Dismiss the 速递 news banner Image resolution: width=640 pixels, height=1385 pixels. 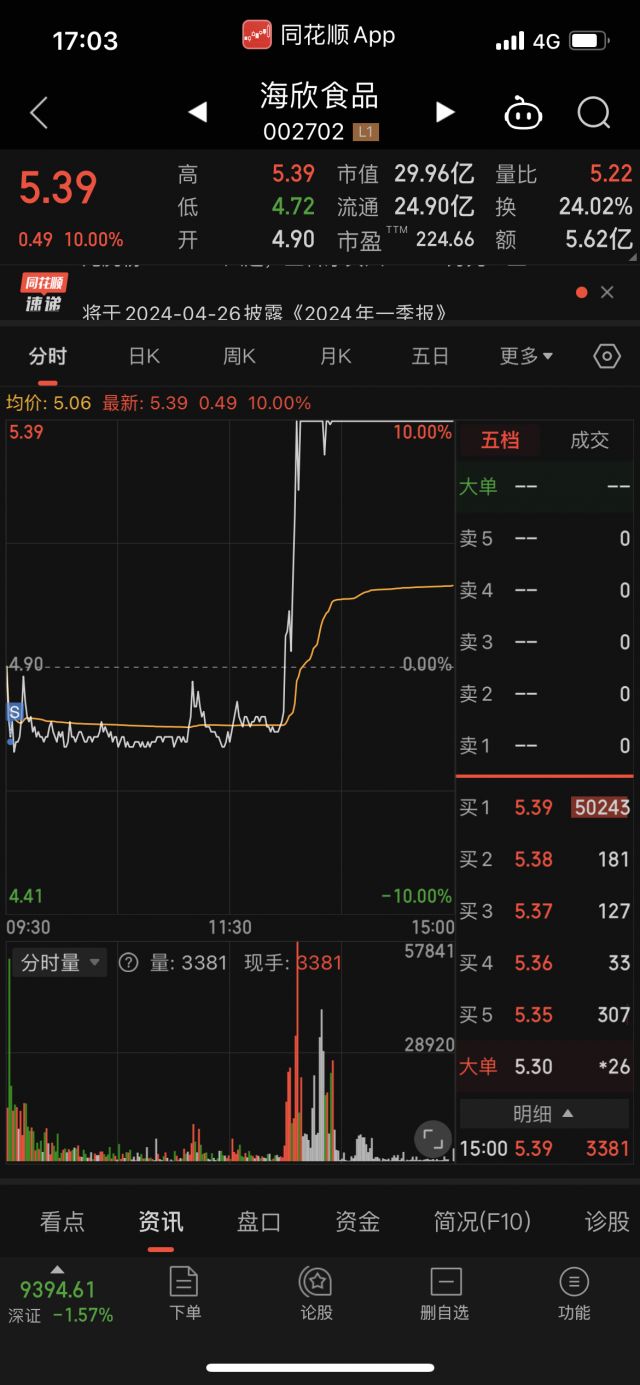[607, 292]
